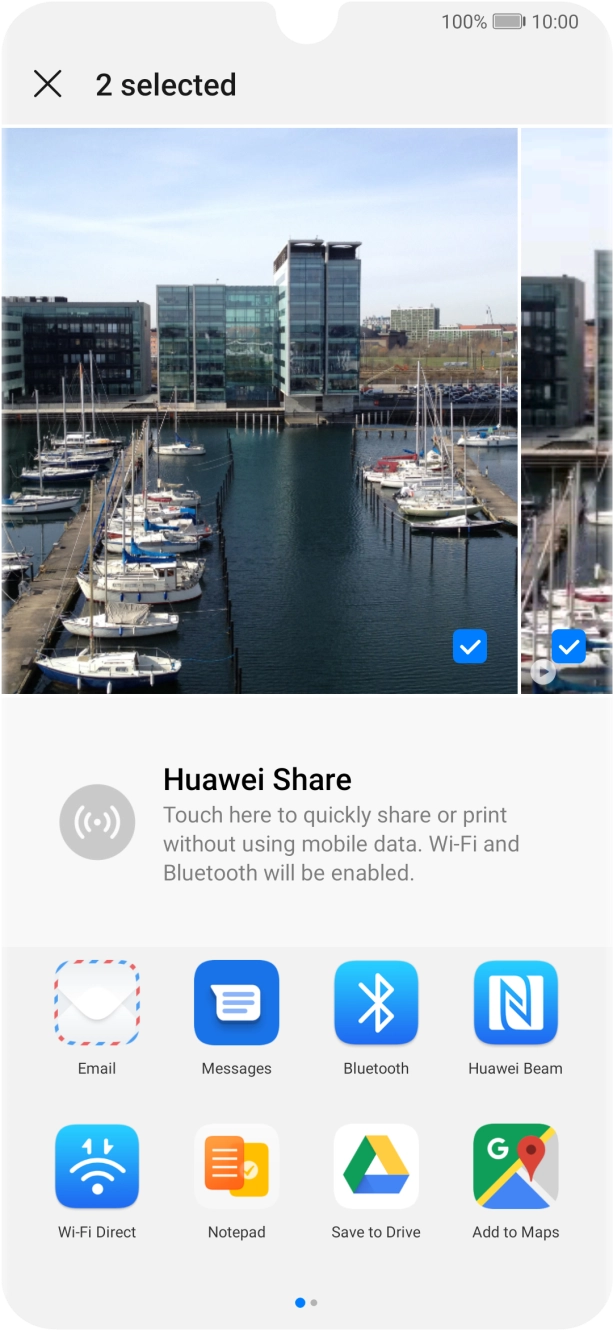Screen dimensions: 613x1330
Task: Start Huawei Share quick sharing
Action: point(307,822)
